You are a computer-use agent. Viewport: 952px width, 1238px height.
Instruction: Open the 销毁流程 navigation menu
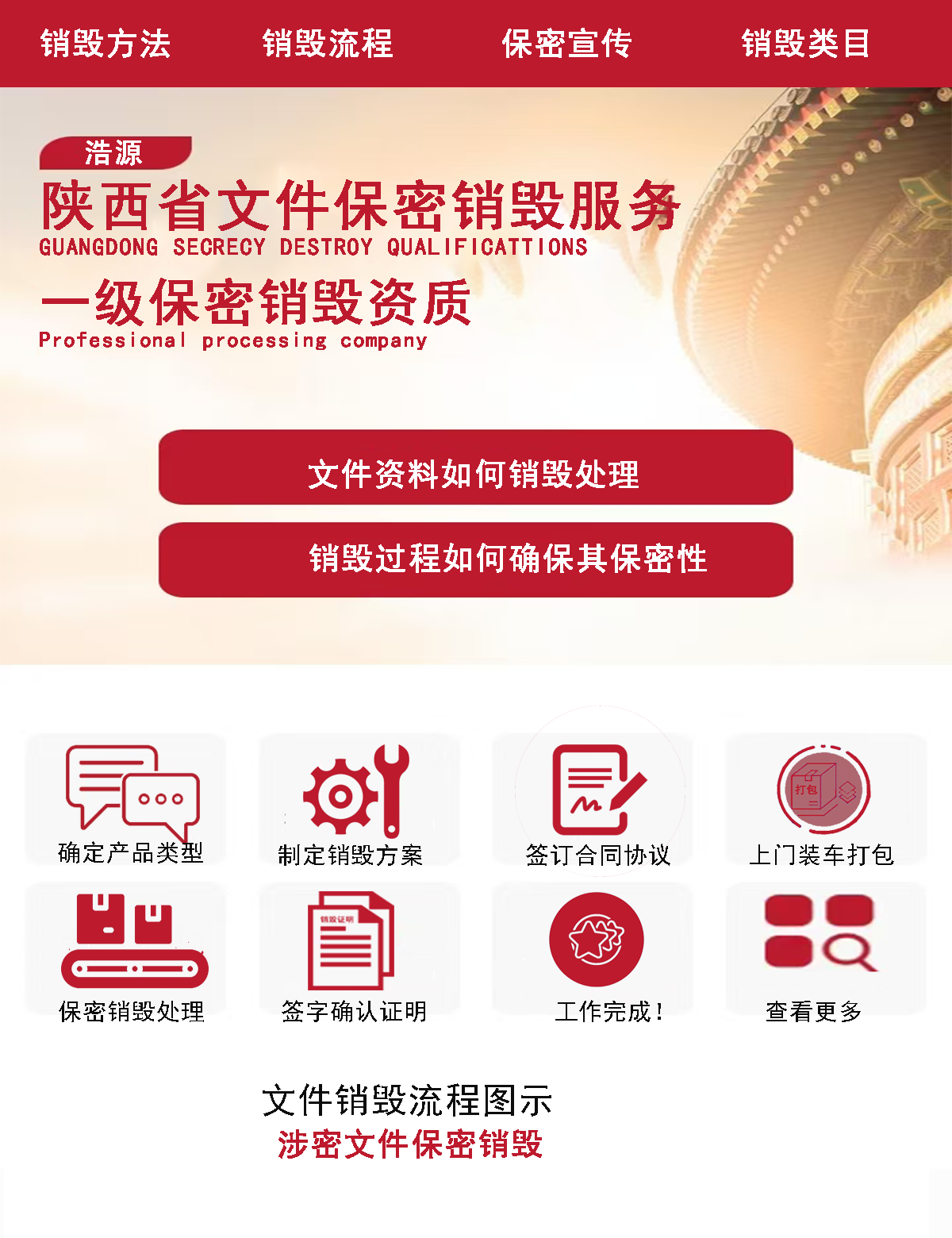[x=329, y=46]
